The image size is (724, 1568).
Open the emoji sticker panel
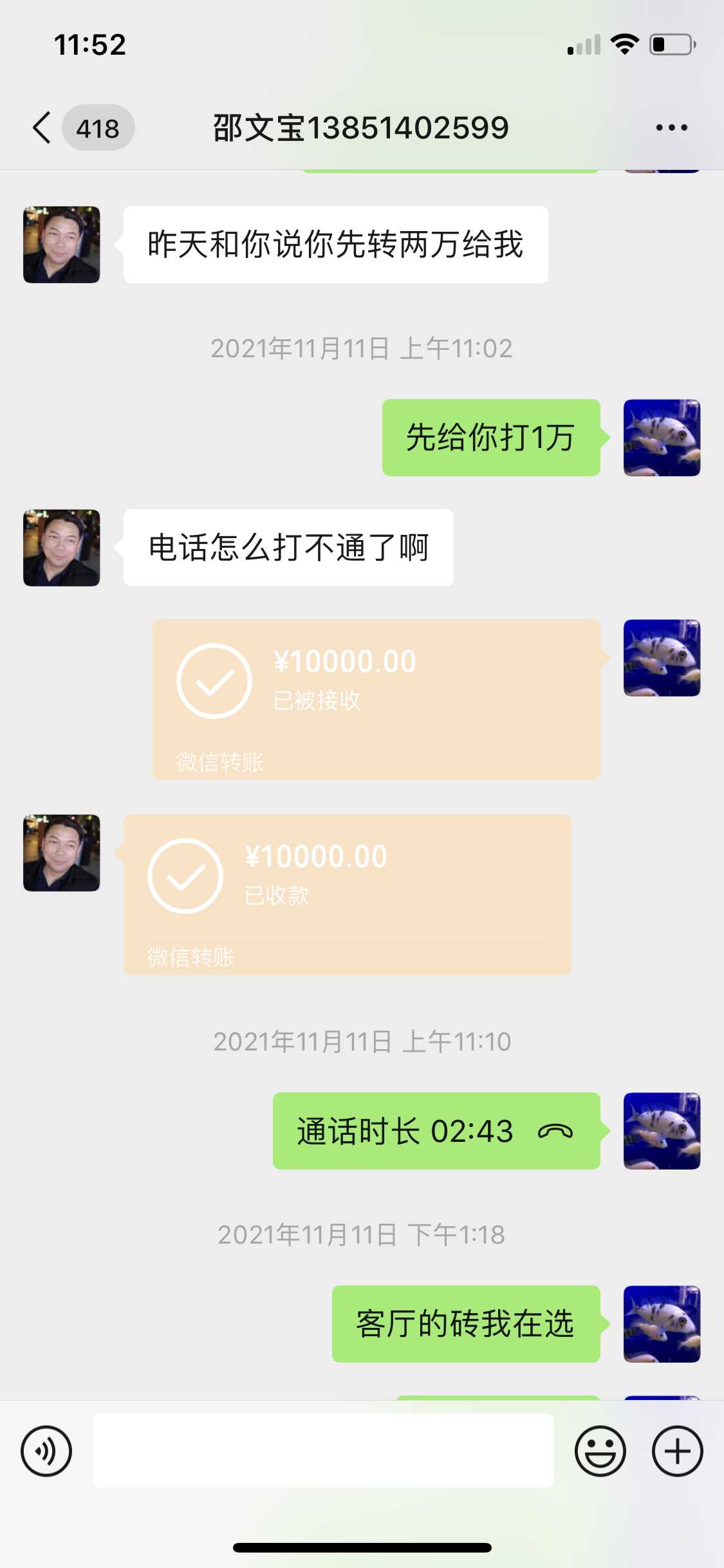pos(600,1451)
